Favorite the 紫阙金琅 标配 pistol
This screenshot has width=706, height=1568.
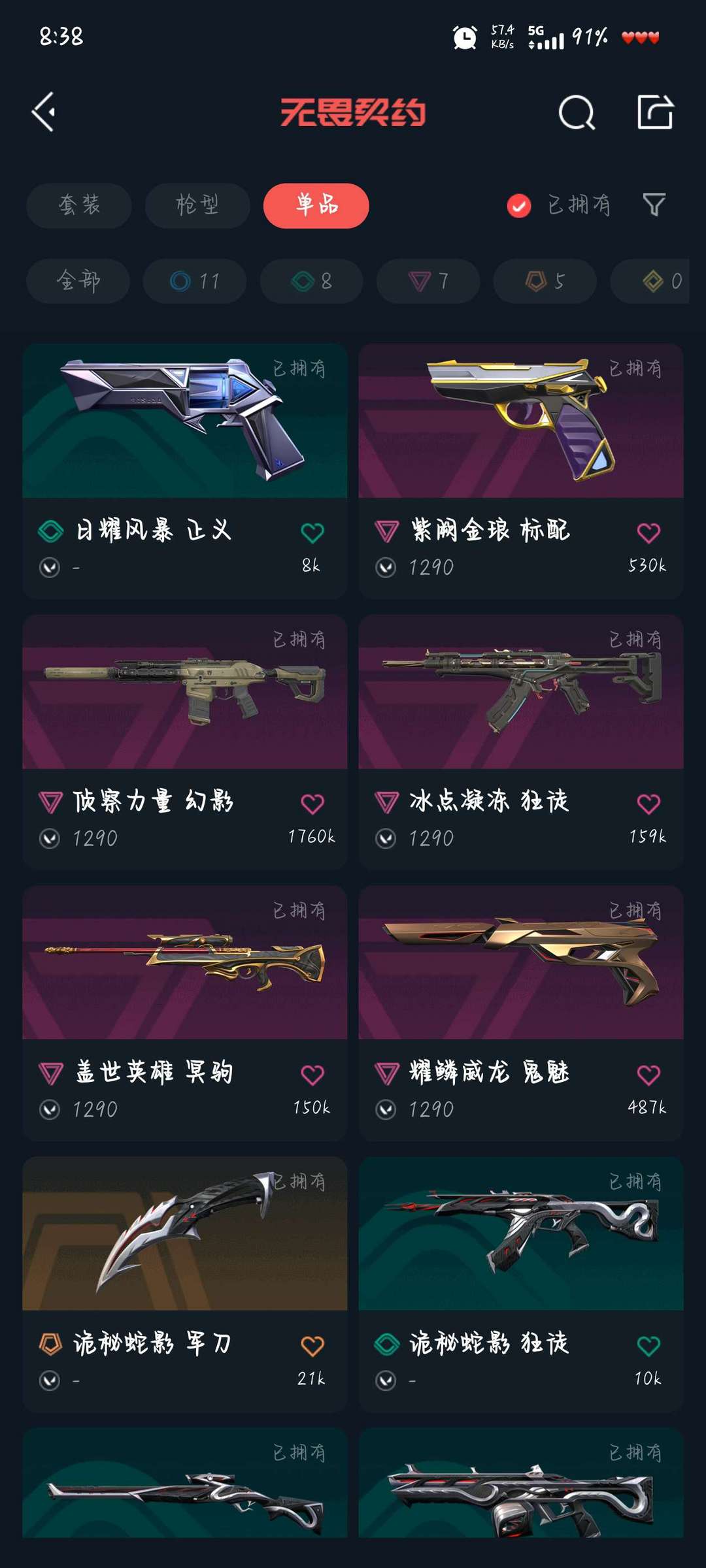coord(647,532)
